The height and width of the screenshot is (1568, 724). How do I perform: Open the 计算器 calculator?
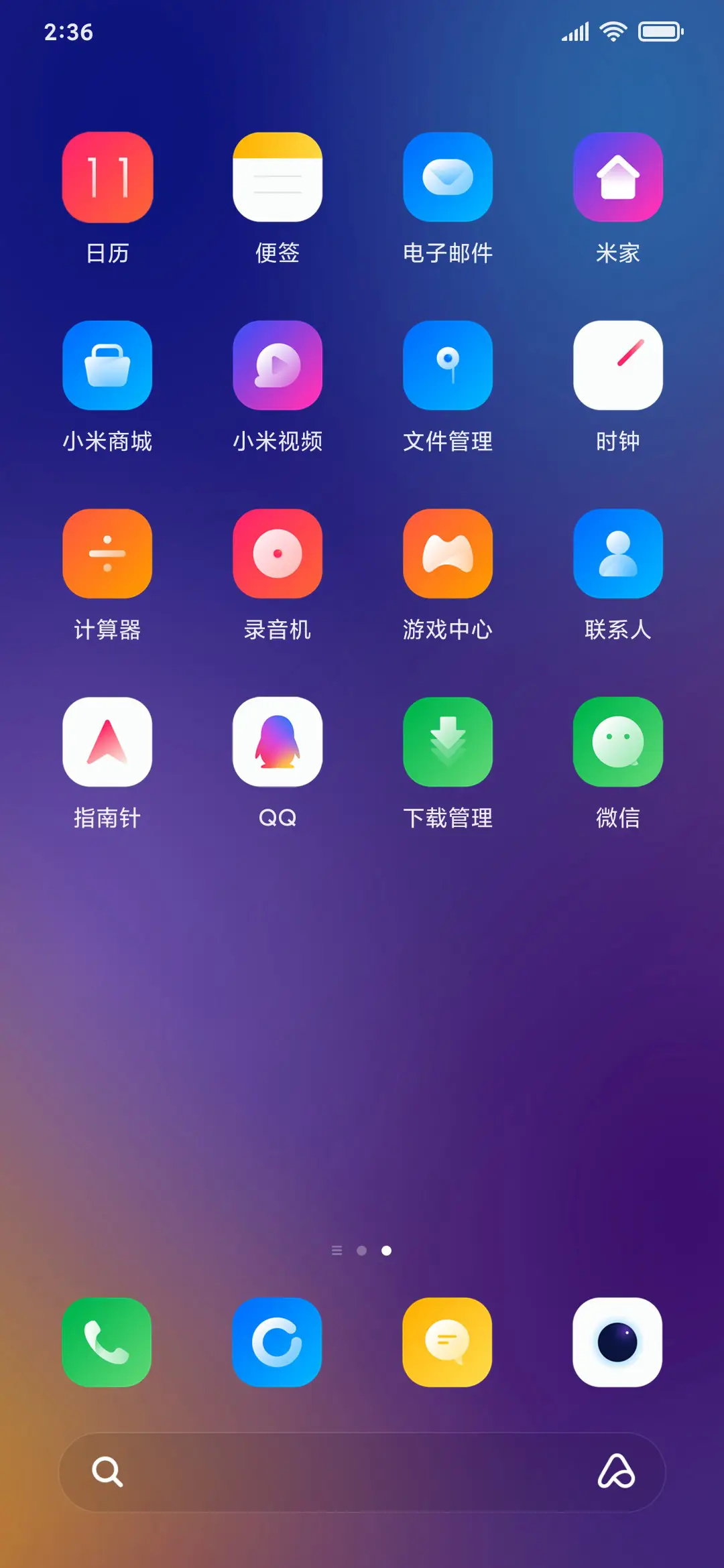107,553
